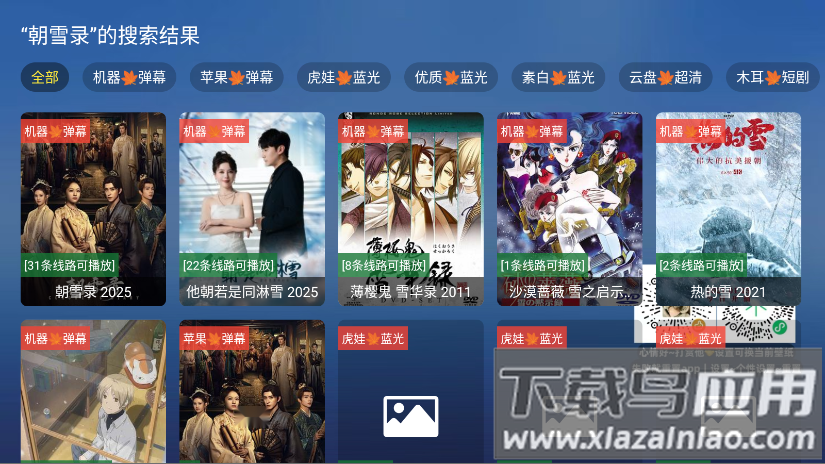The image size is (825, 464).
Task: Open 他朝若是同淋雪 2025 card
Action: click(x=252, y=208)
